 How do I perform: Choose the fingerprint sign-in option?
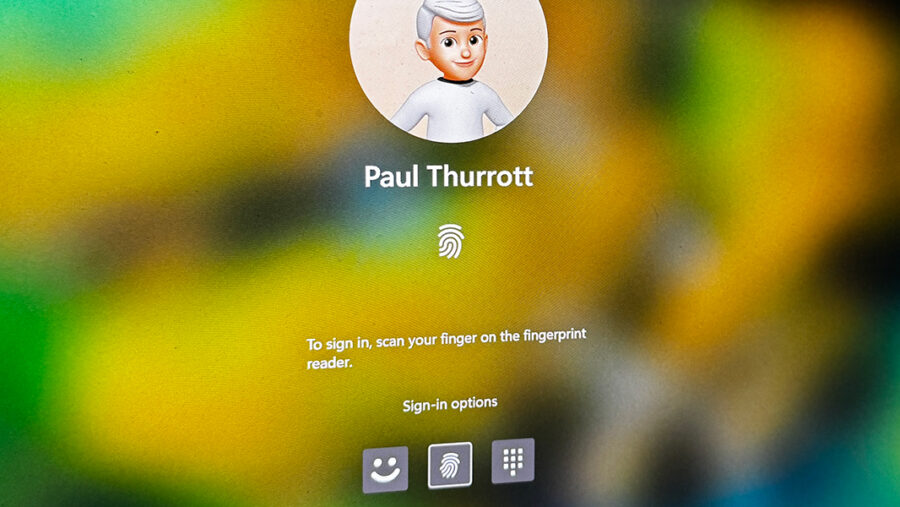(450, 464)
